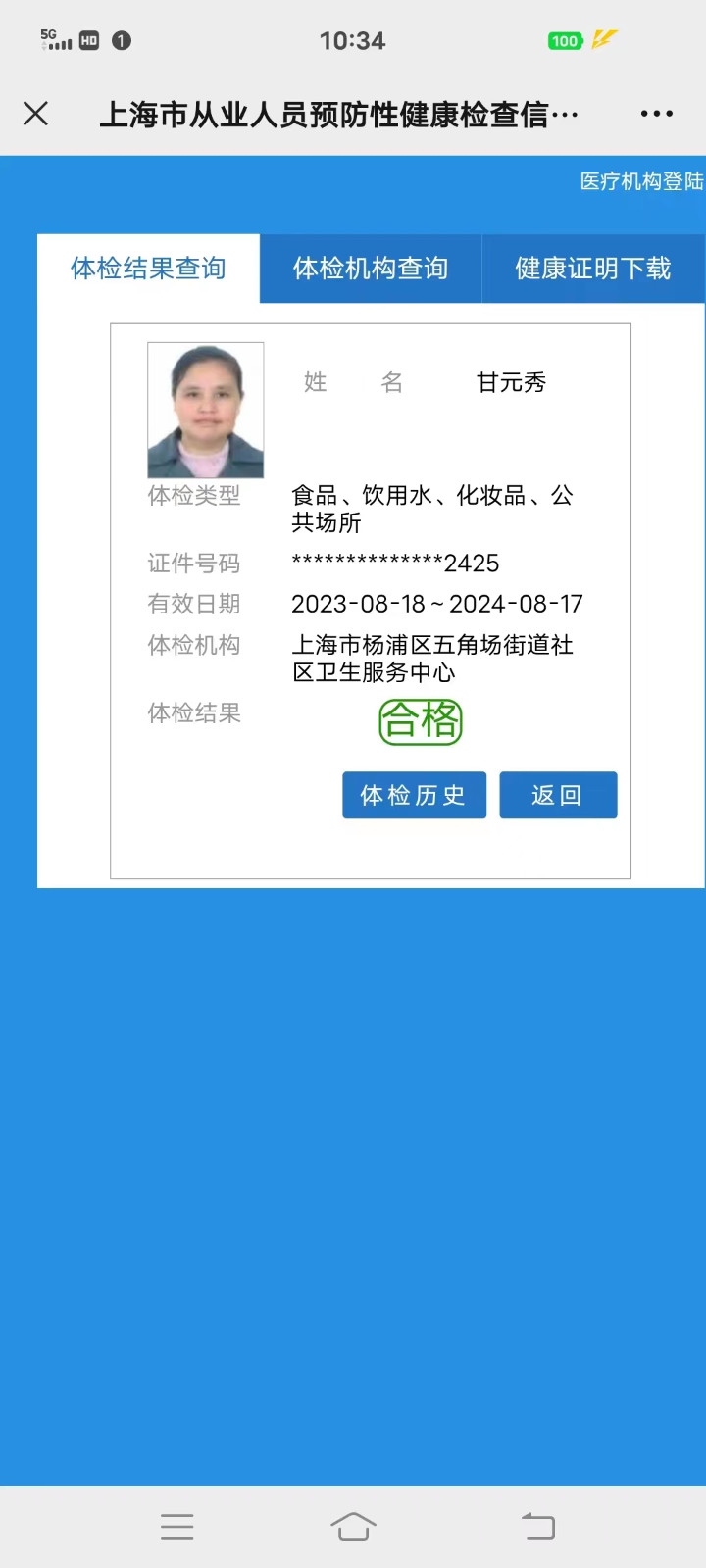Viewport: 706px width, 1568px height.
Task: Close the health check page
Action: tap(36, 114)
